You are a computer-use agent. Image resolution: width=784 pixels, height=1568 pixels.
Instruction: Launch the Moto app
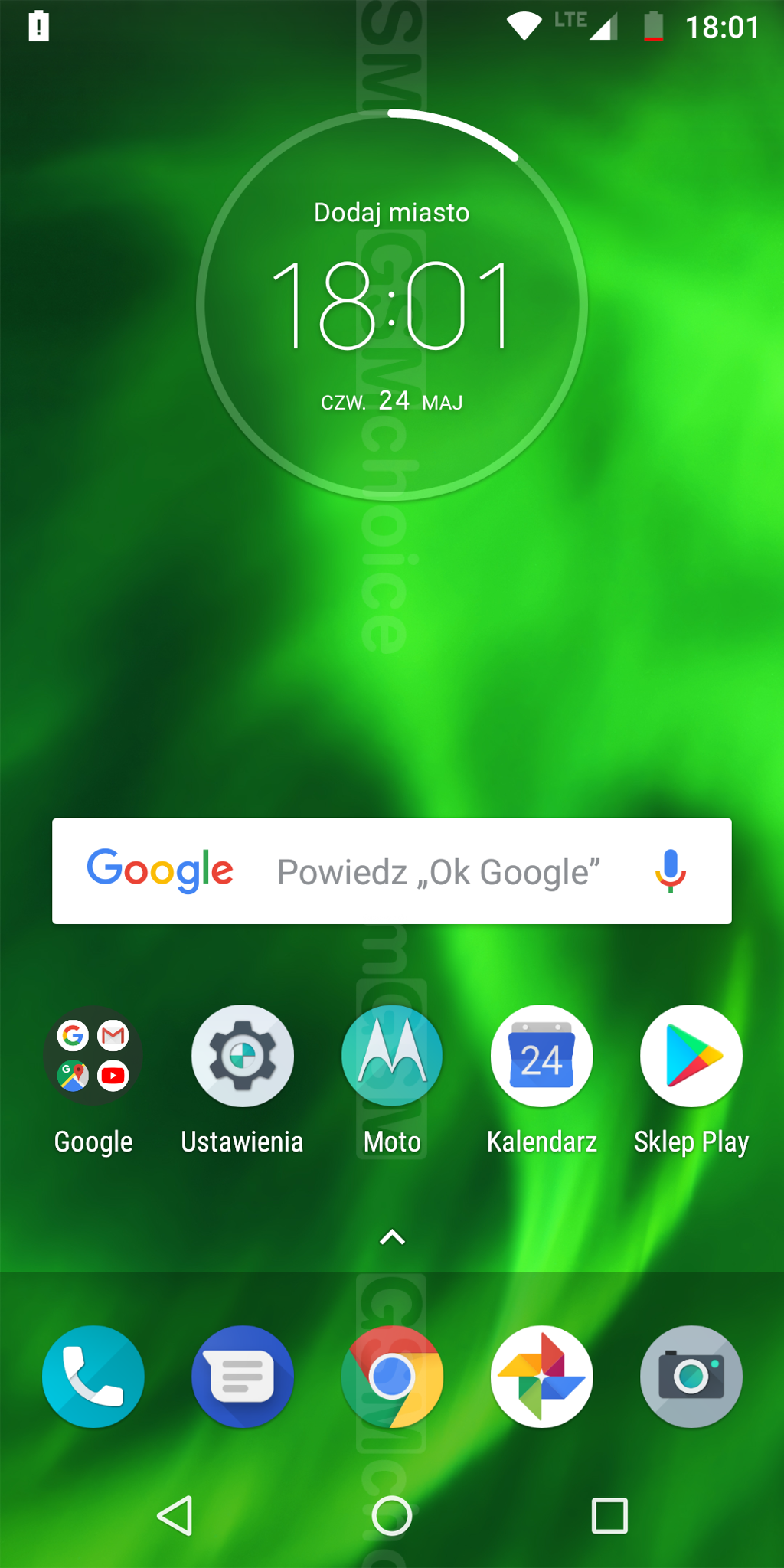[x=392, y=1055]
